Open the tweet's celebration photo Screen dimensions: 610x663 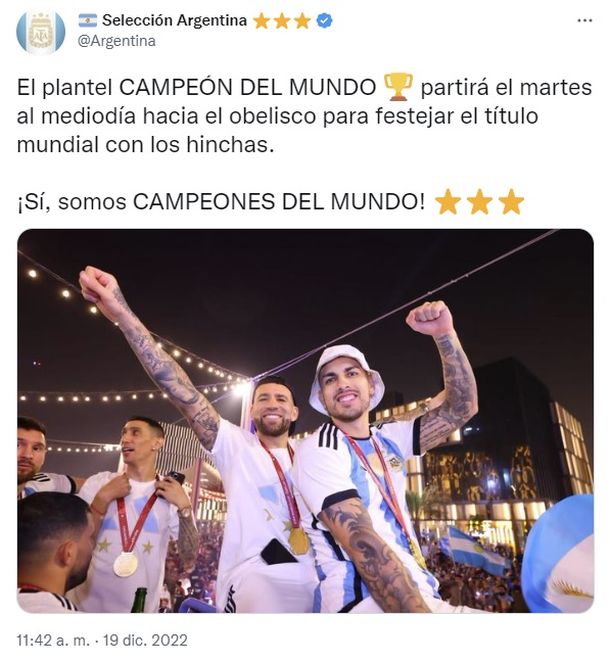[x=305, y=421]
